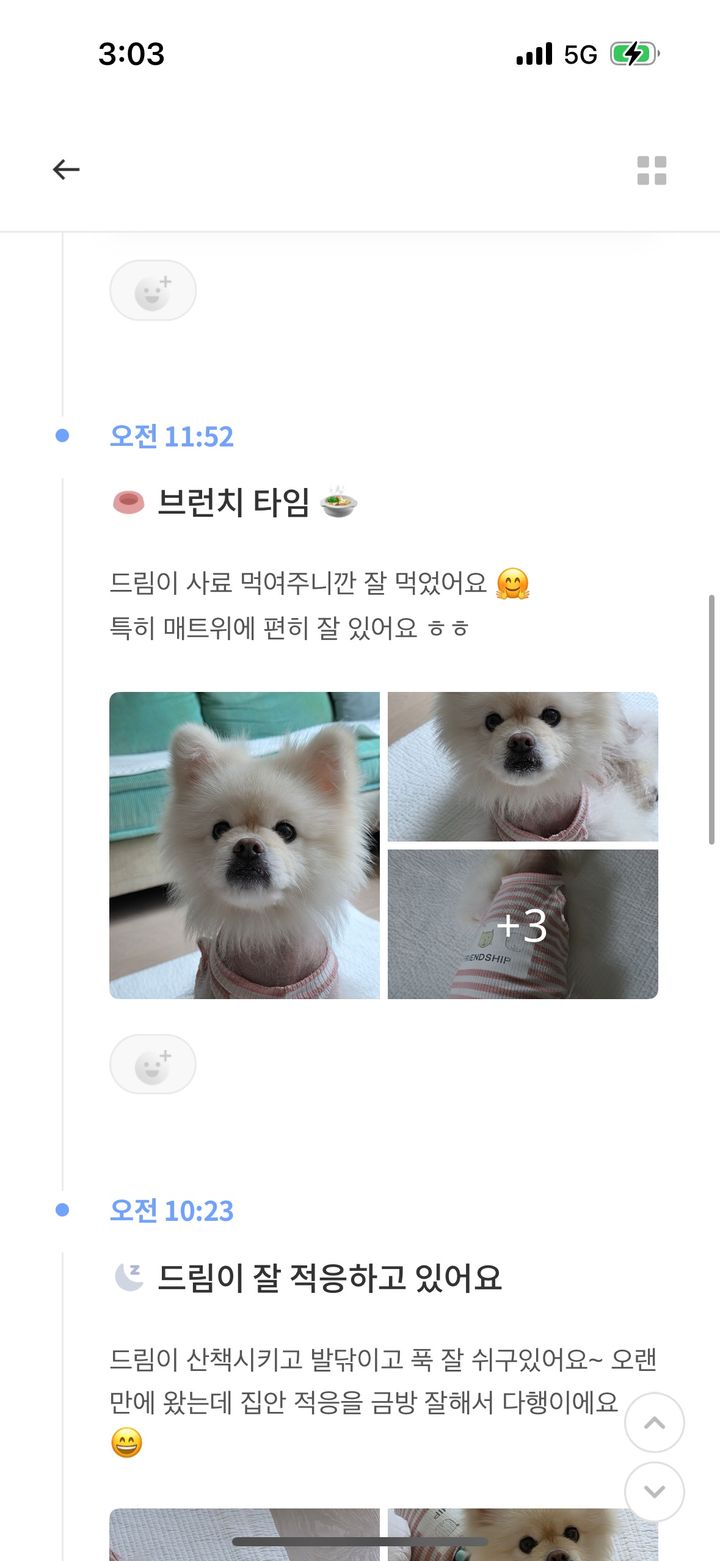The image size is (720, 1561).
Task: Add emoji reaction to the post above 오전 11:52
Action: 153,290
